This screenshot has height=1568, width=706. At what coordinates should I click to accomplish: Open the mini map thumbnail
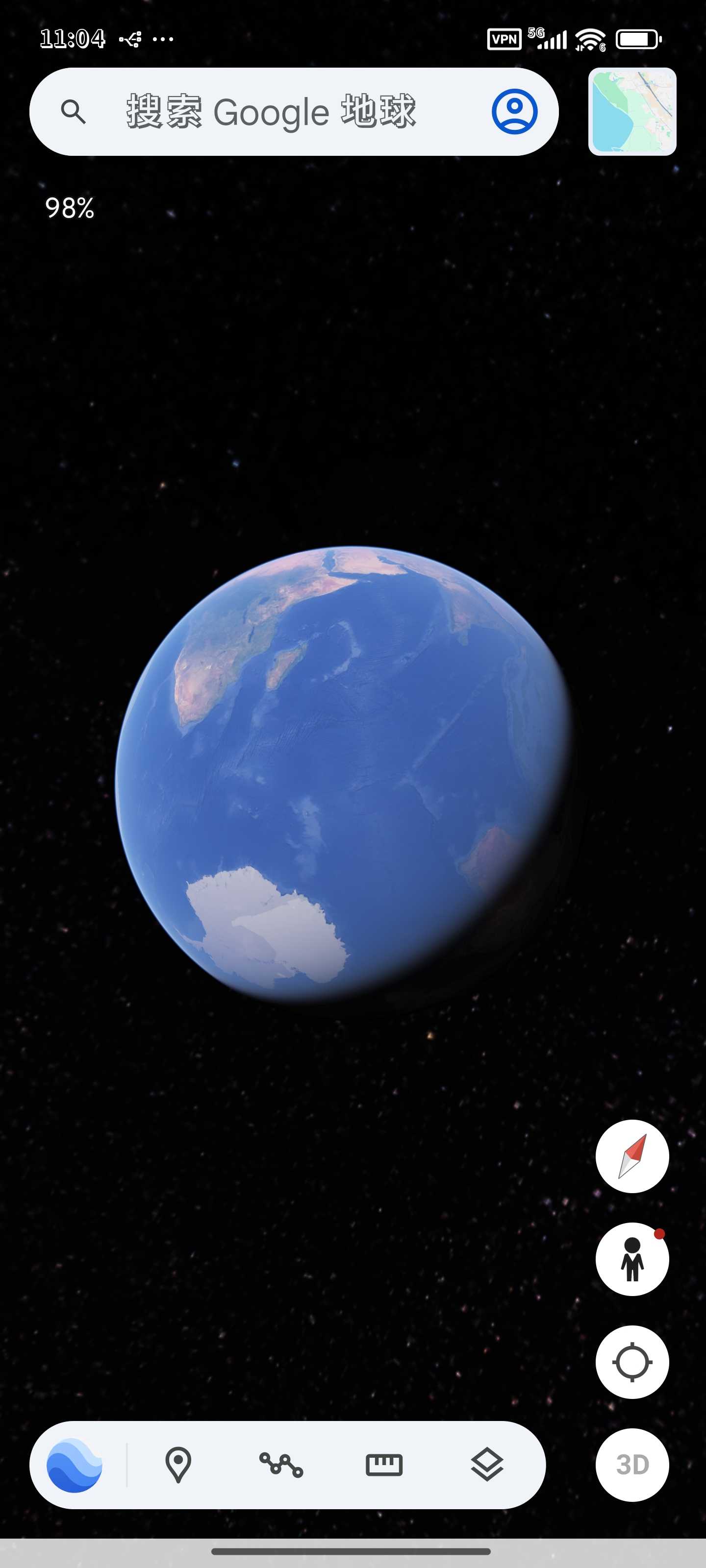[631, 112]
